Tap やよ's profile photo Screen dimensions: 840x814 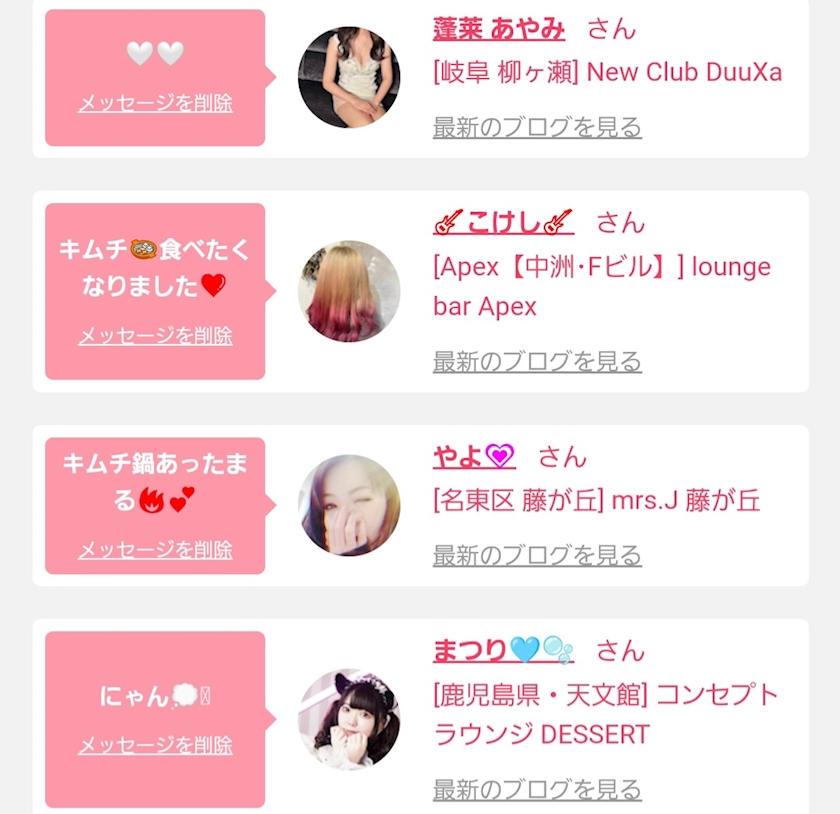click(x=349, y=505)
